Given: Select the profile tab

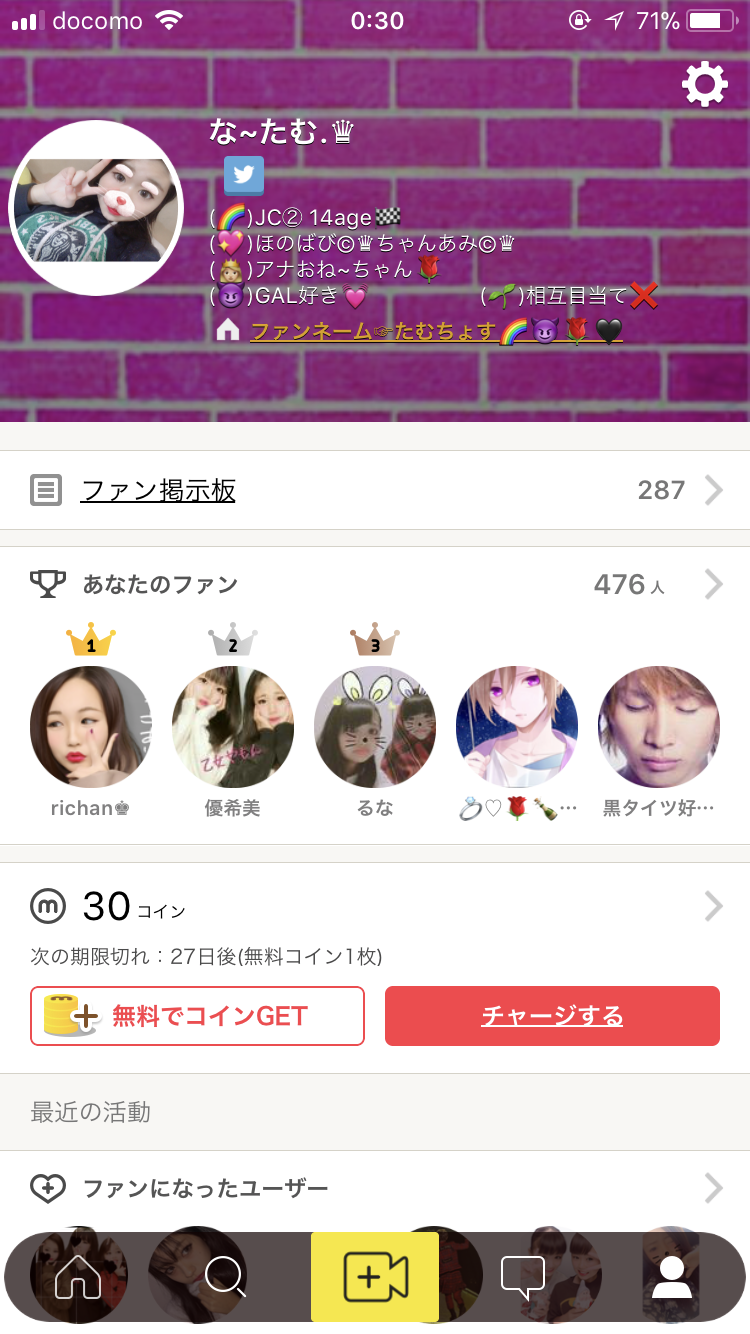Looking at the screenshot, I should [x=671, y=1276].
